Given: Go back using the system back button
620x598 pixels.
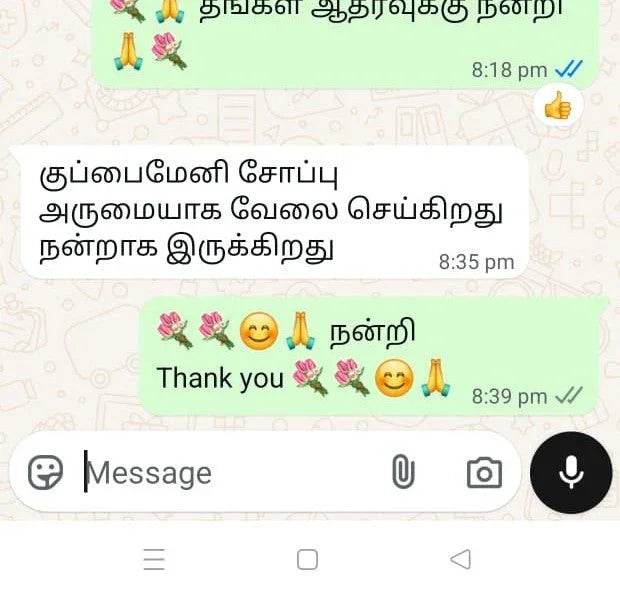Looking at the screenshot, I should coord(460,559).
